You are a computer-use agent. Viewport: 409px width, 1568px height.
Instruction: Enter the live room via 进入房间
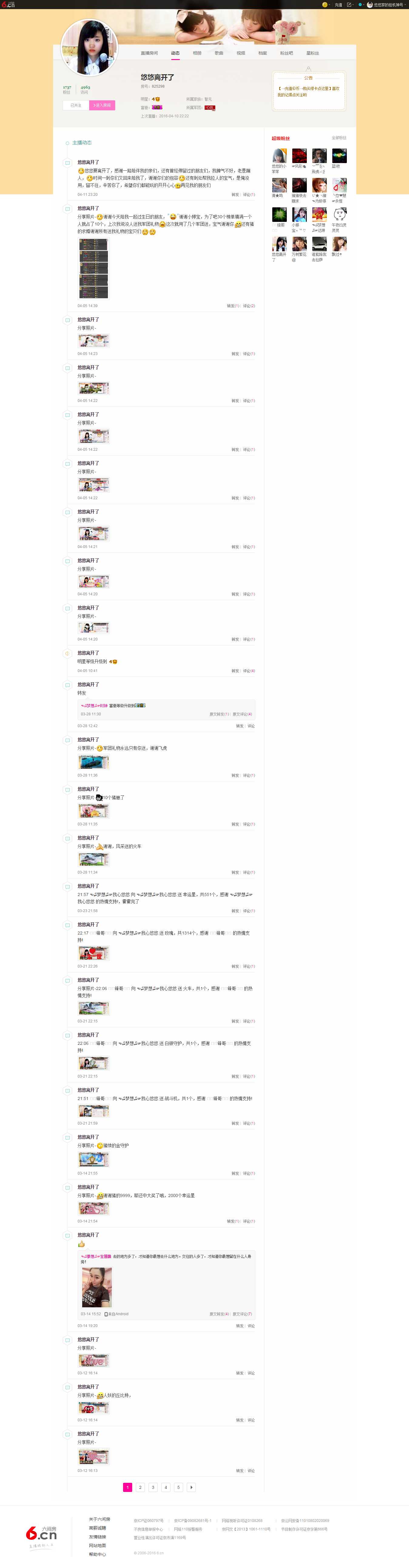(102, 105)
